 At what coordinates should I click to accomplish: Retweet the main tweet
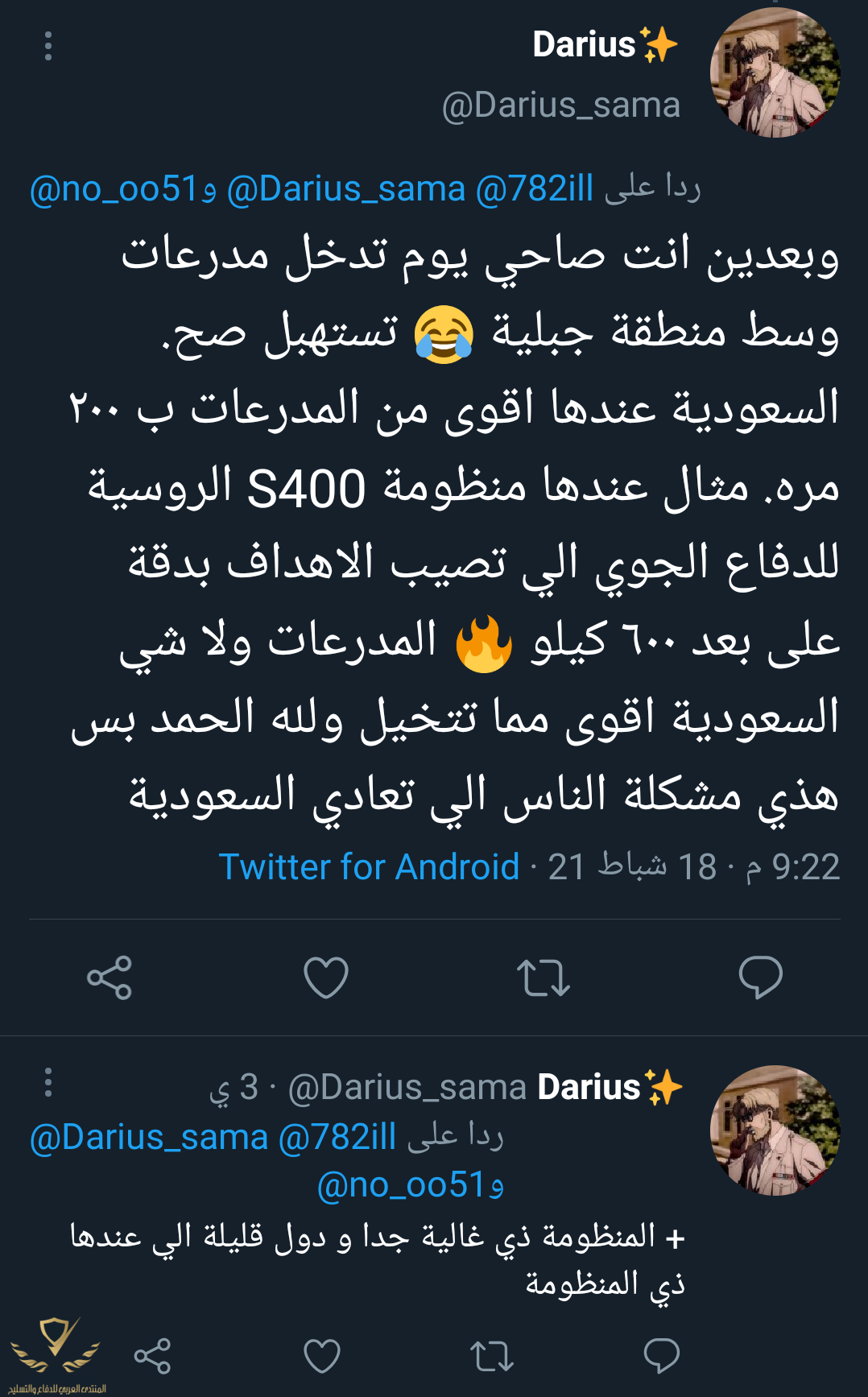point(544,977)
